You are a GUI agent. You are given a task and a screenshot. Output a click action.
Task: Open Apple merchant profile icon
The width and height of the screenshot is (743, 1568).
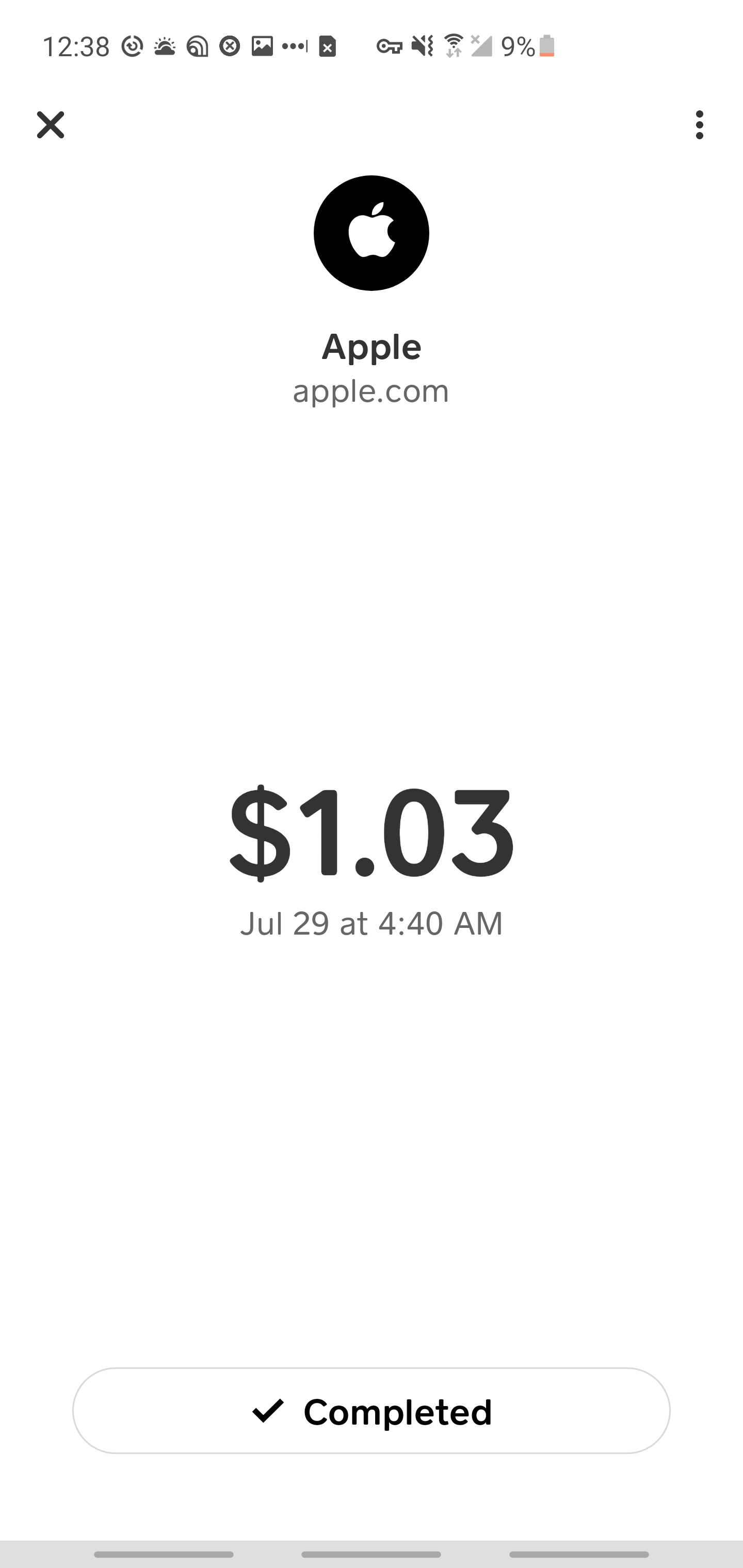coord(371,233)
